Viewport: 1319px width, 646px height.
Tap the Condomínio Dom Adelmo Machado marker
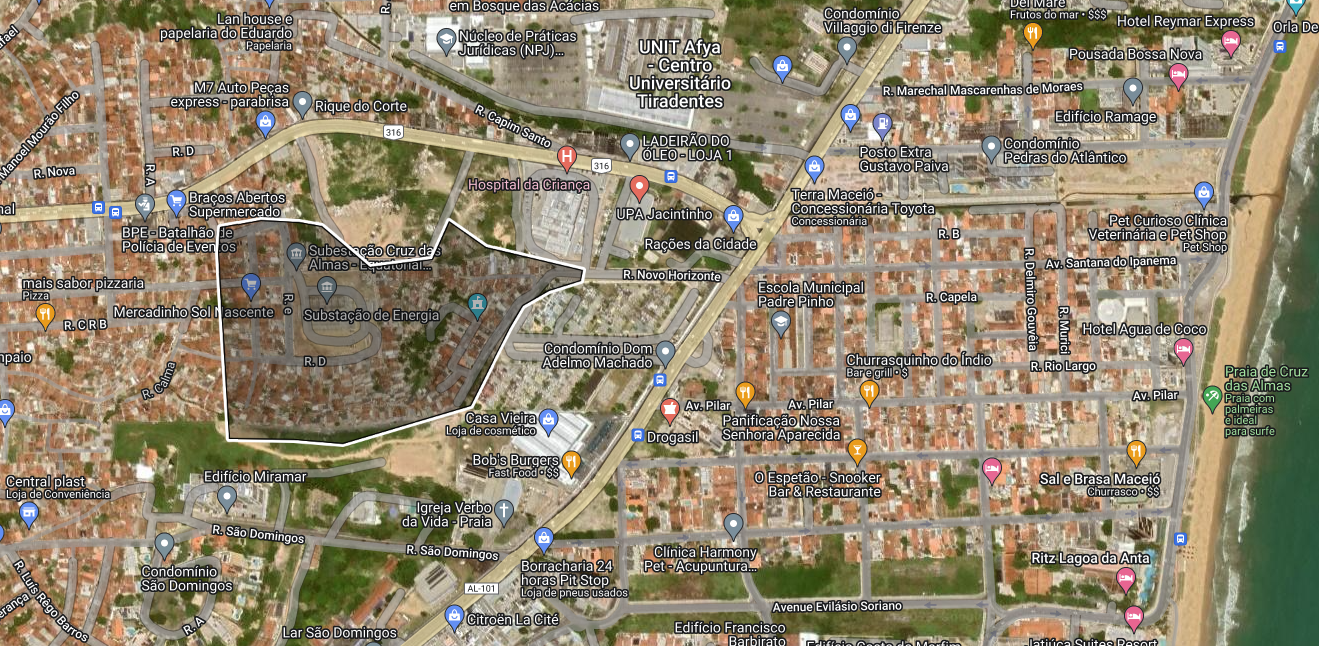coord(666,350)
